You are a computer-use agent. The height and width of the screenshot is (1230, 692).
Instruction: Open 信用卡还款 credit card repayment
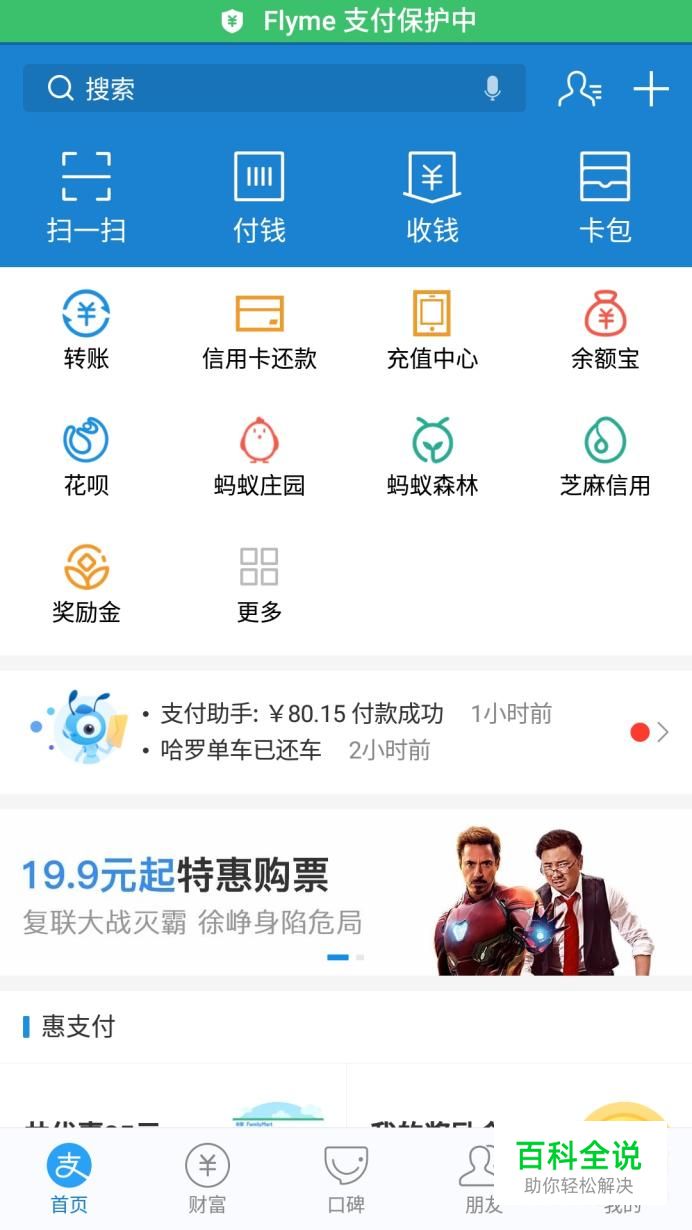pos(259,330)
